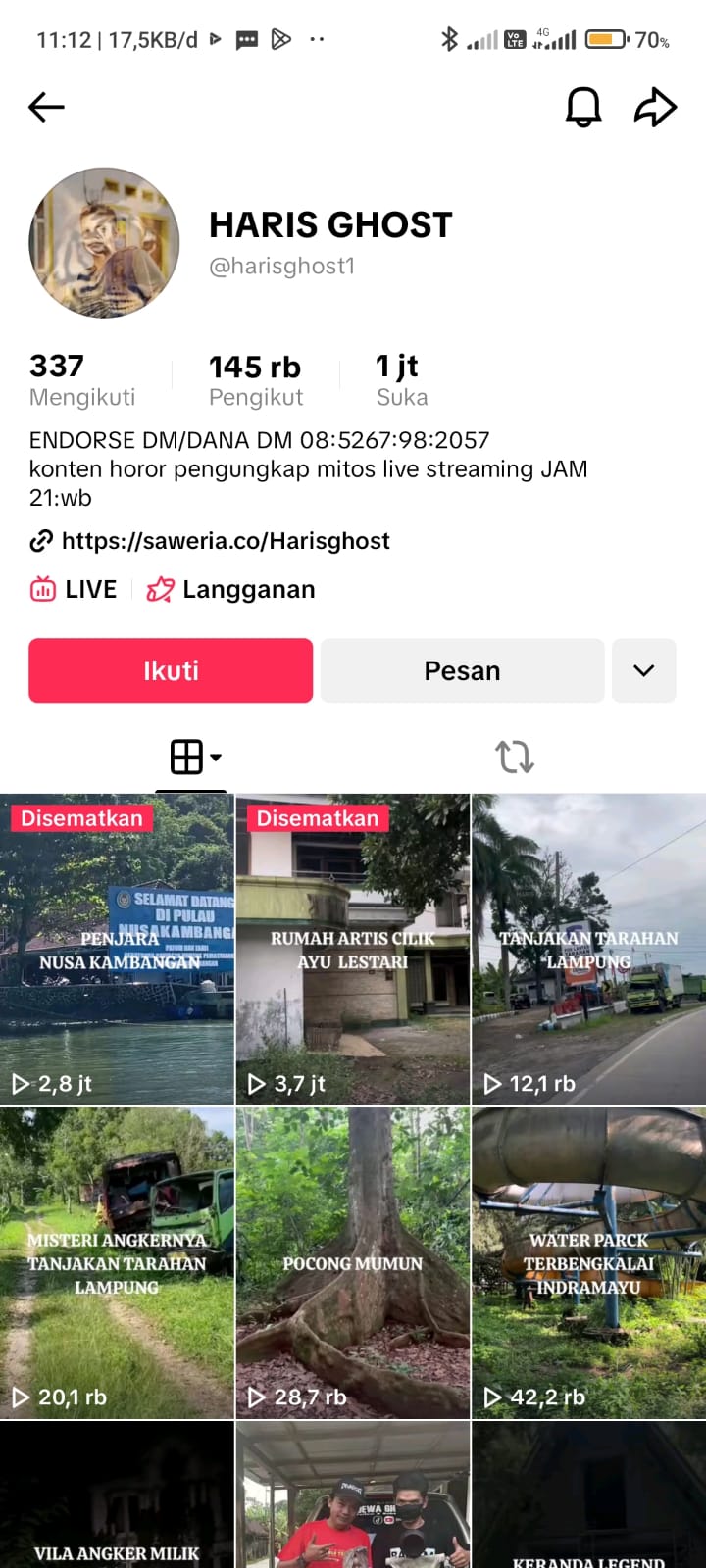706x1568 pixels.
Task: Send a message via Pesan
Action: pyautogui.click(x=462, y=670)
